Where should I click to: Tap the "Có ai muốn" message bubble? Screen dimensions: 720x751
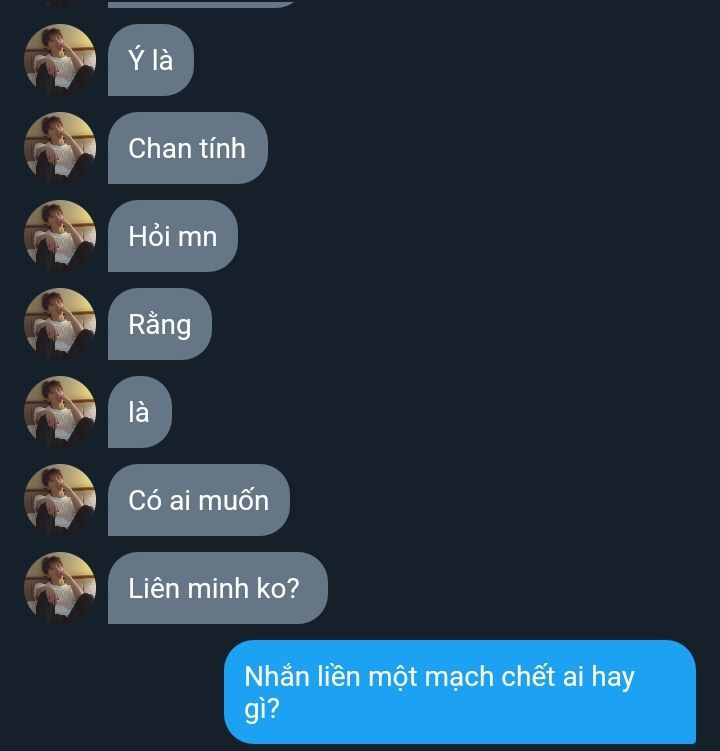tap(198, 500)
